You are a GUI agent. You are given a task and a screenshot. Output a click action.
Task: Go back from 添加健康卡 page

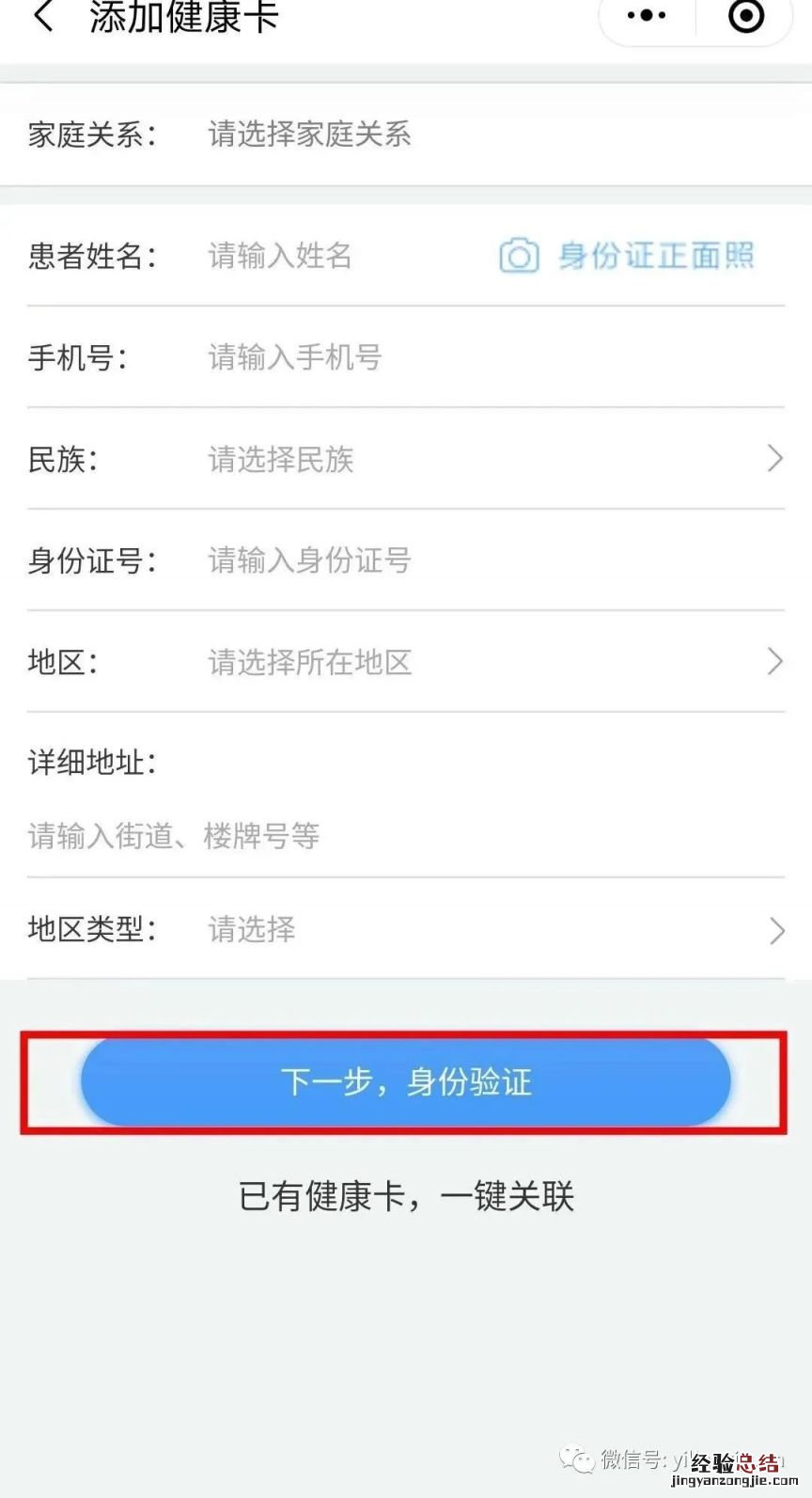(43, 17)
